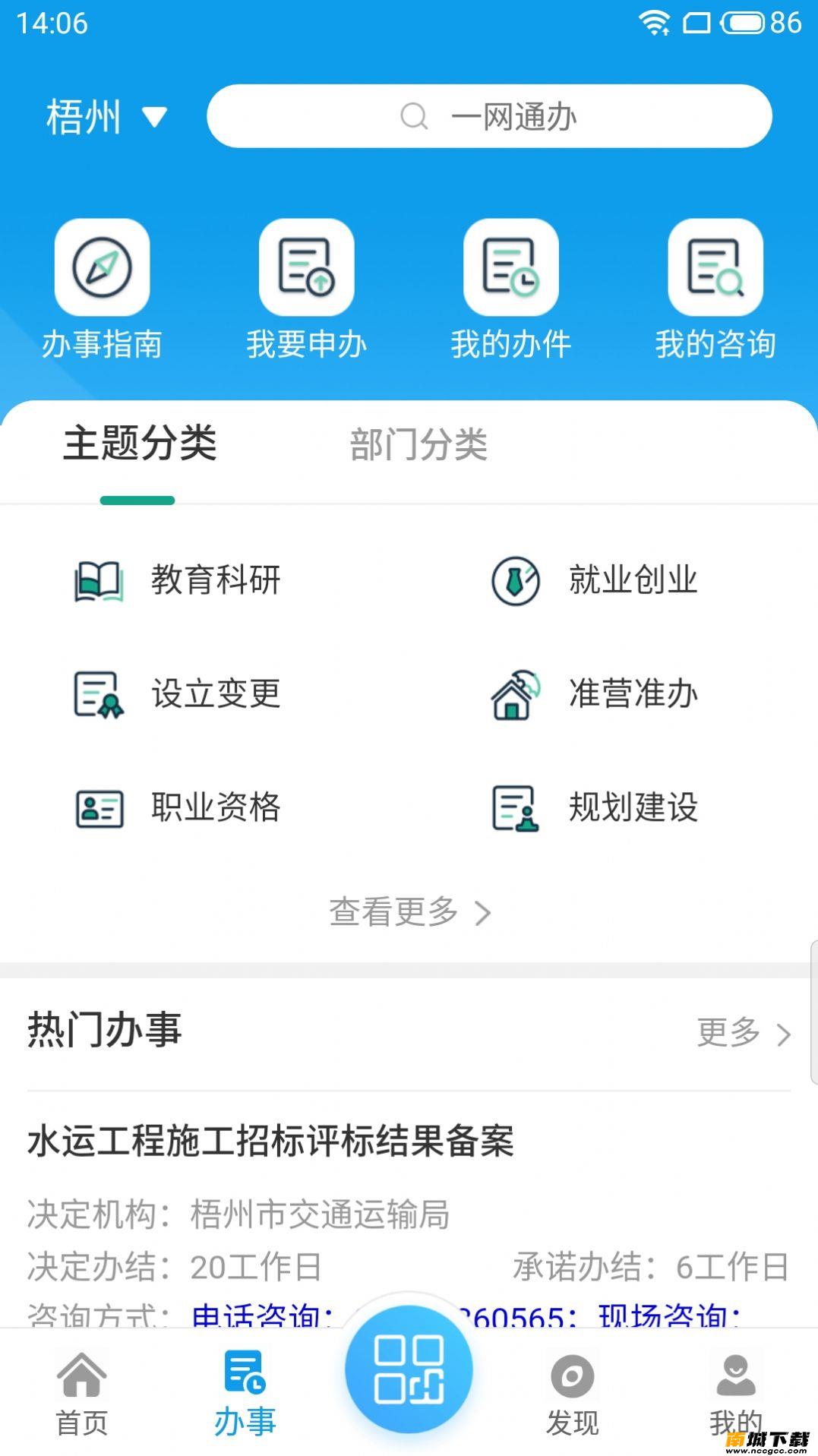Switch to the 发现 tab
818x1456 pixels.
(x=572, y=1394)
